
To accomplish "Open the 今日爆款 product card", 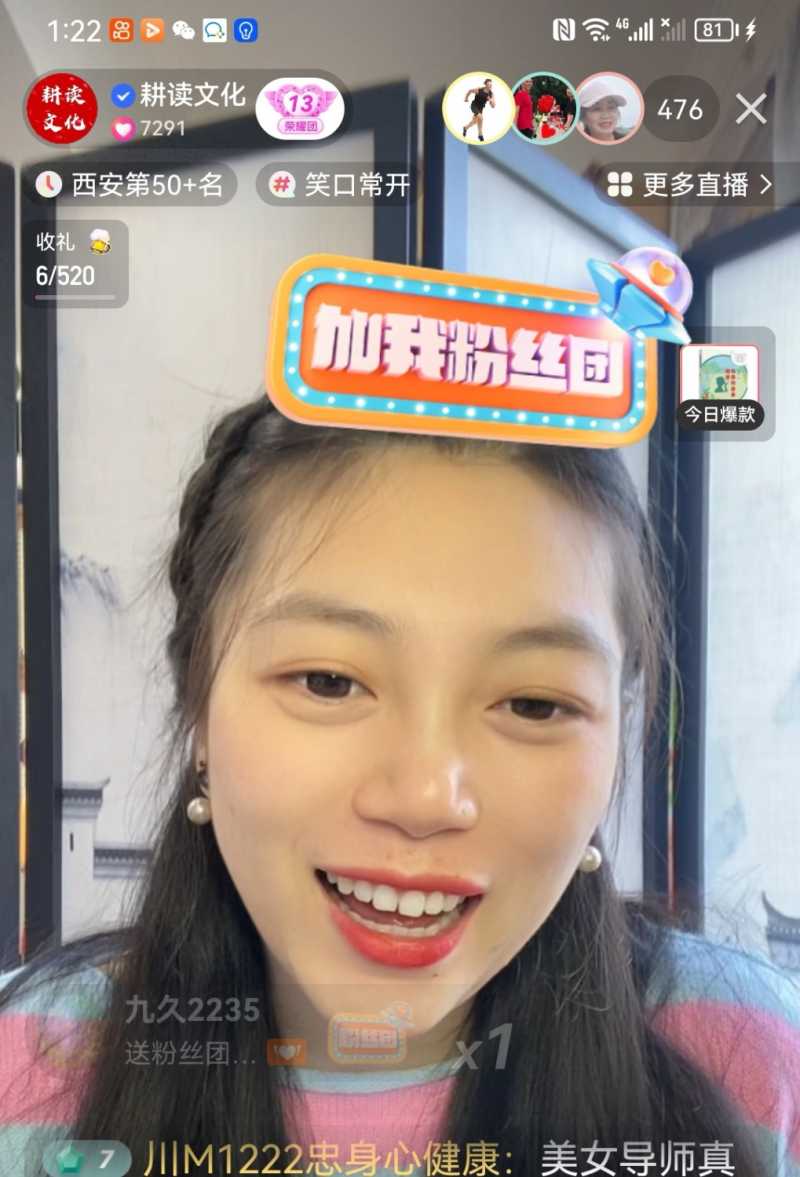I will 720,385.
